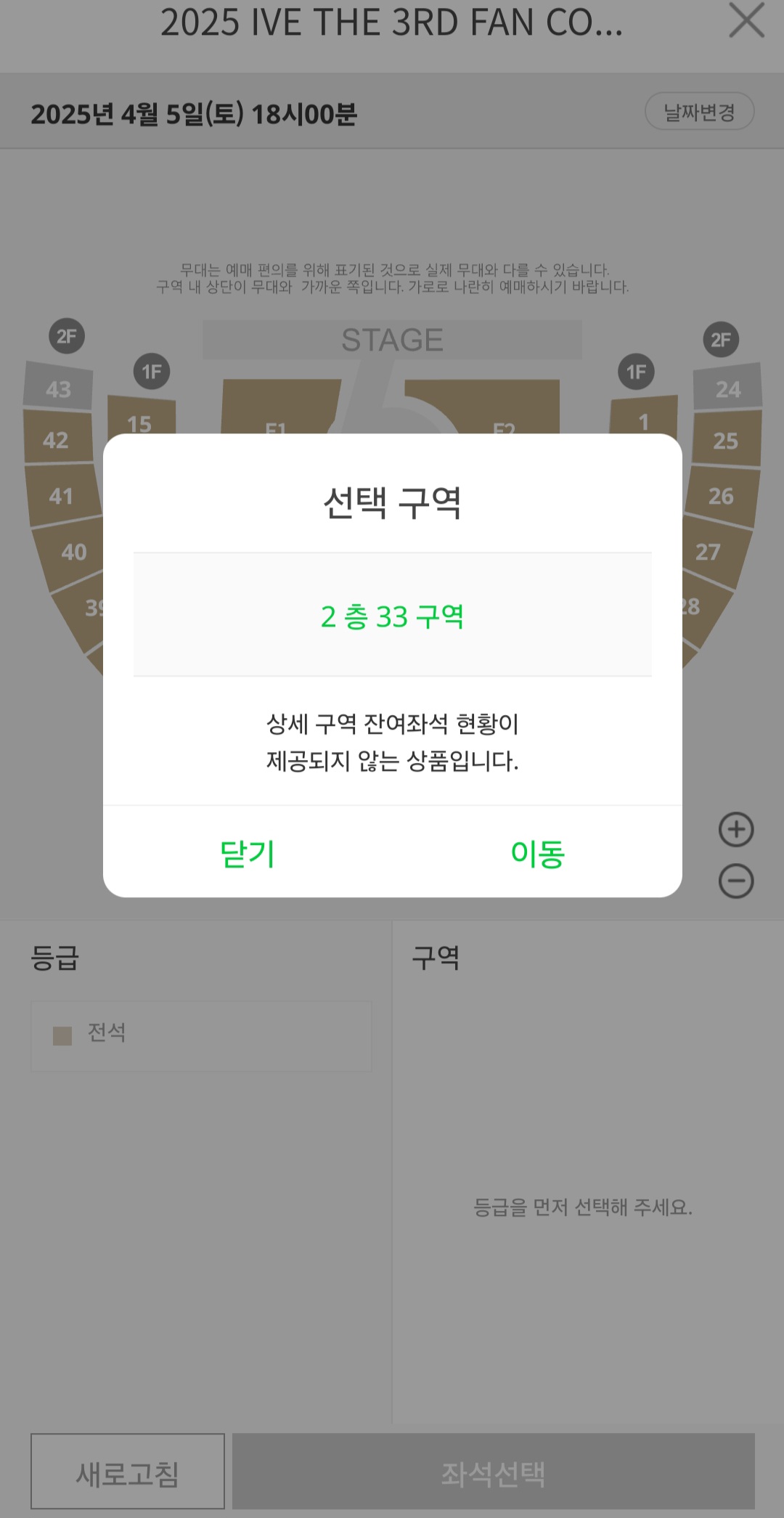Dismiss the dialog with 닫기
This screenshot has width=784, height=1518.
[248, 853]
